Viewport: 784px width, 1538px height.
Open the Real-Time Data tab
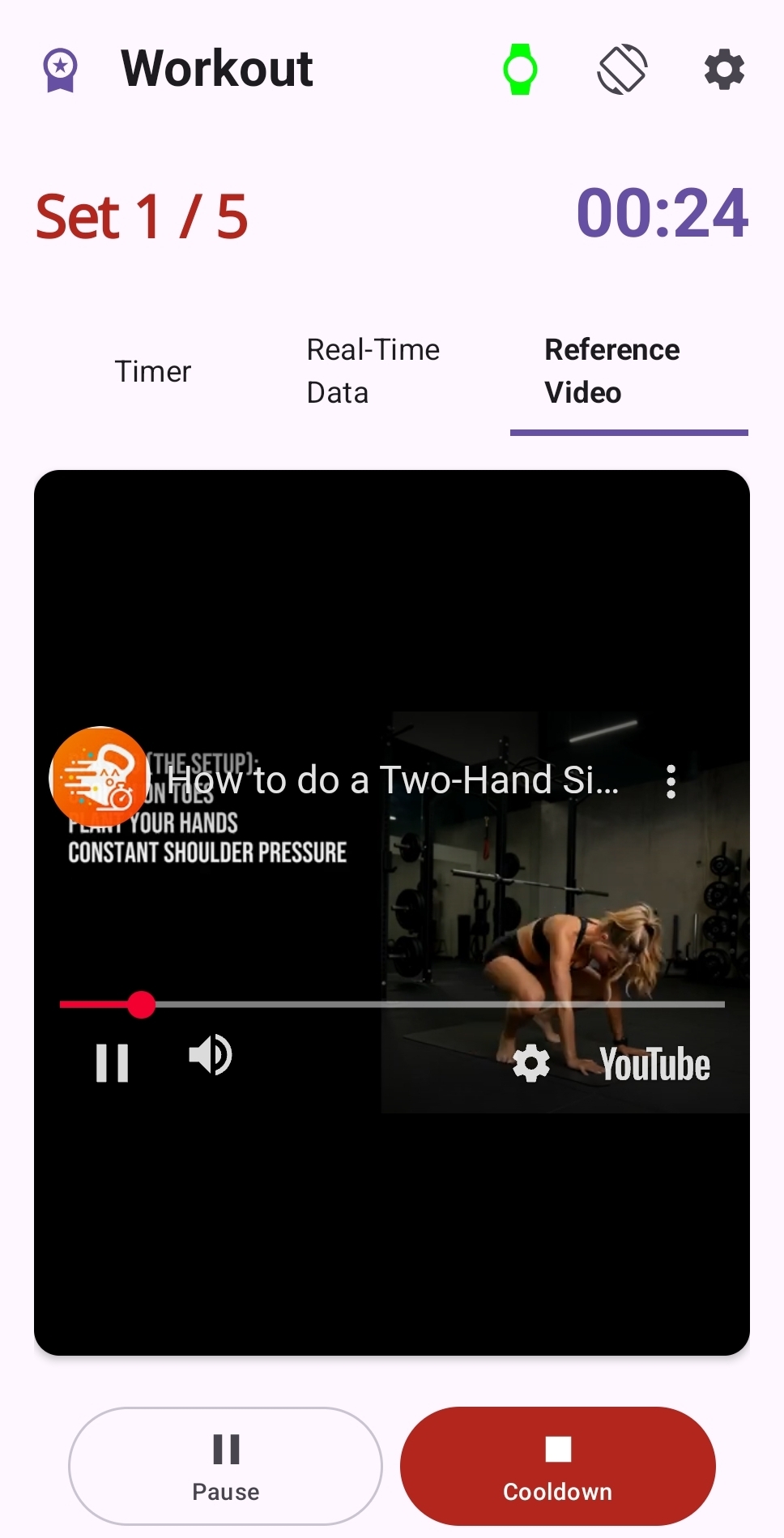(x=372, y=371)
